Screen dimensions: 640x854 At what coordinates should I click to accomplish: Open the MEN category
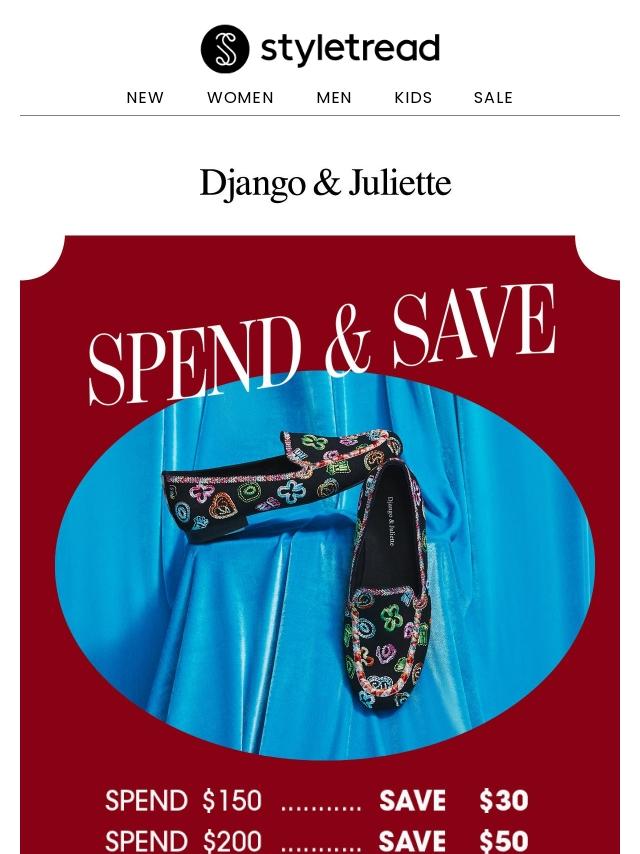(334, 98)
